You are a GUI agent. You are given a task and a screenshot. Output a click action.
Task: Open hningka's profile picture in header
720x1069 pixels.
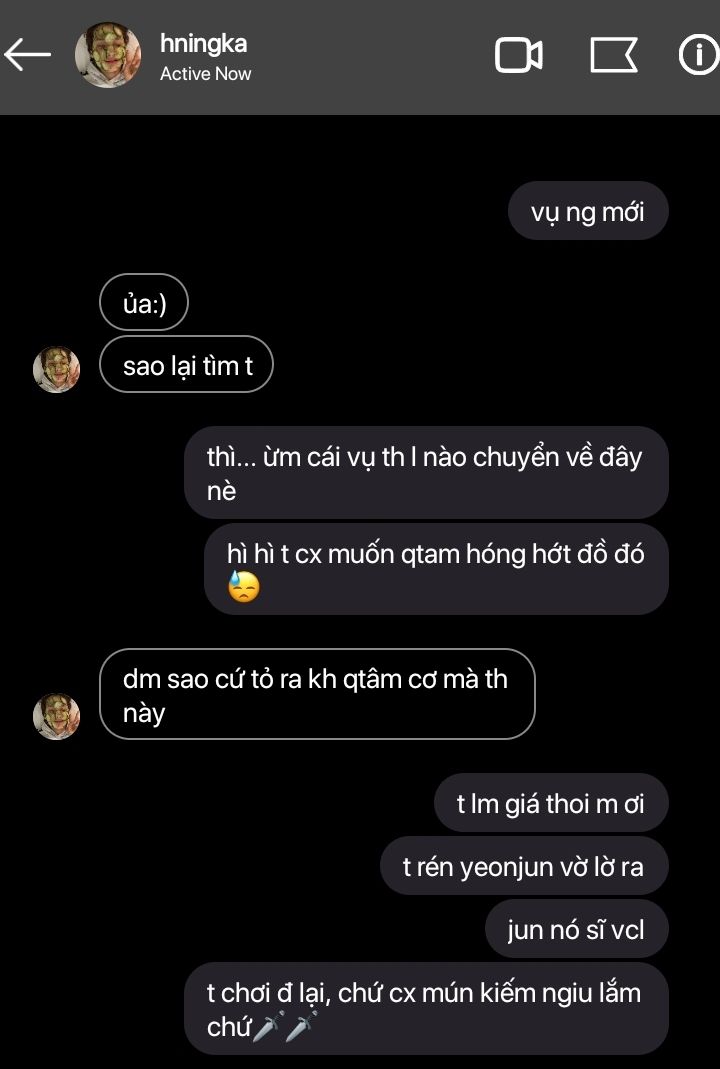pyautogui.click(x=108, y=55)
